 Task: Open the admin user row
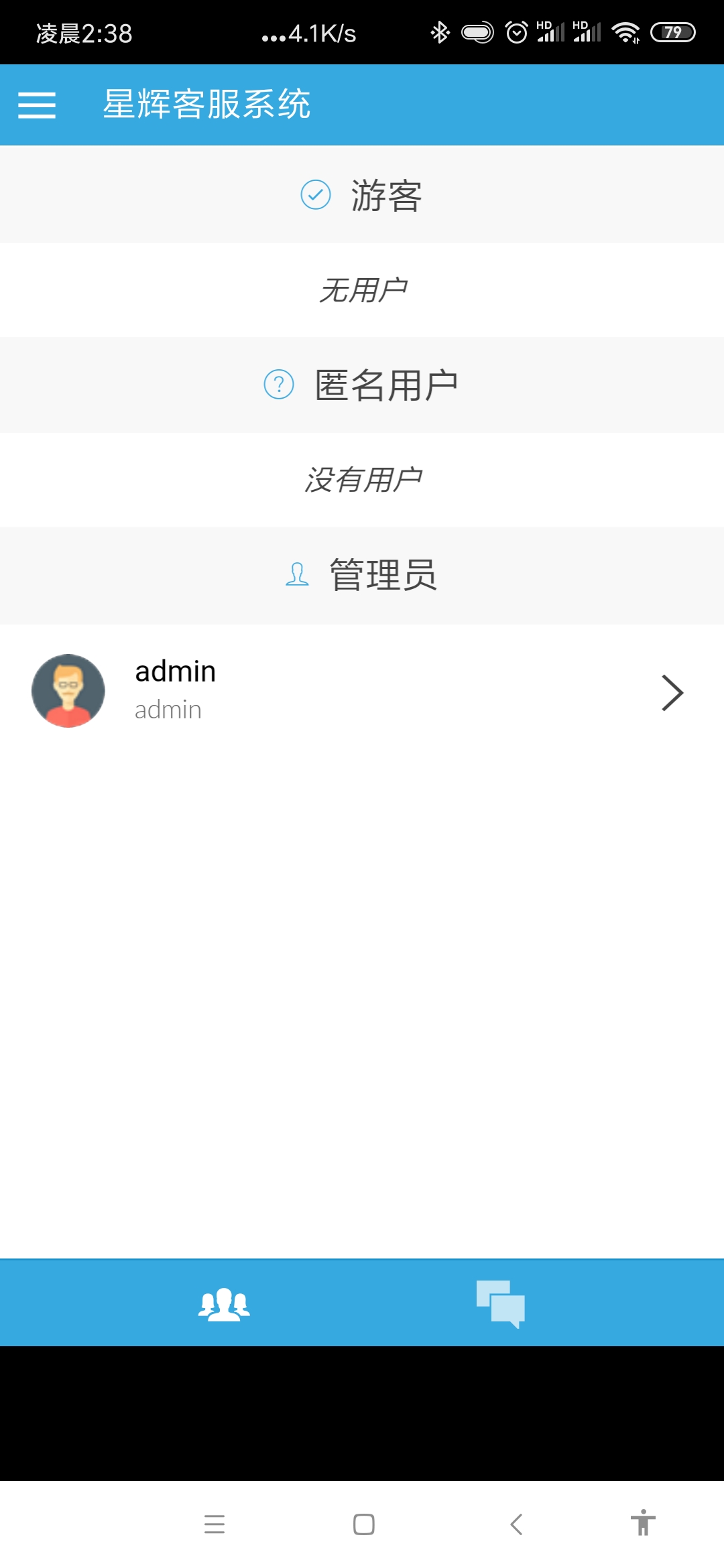pos(362,692)
